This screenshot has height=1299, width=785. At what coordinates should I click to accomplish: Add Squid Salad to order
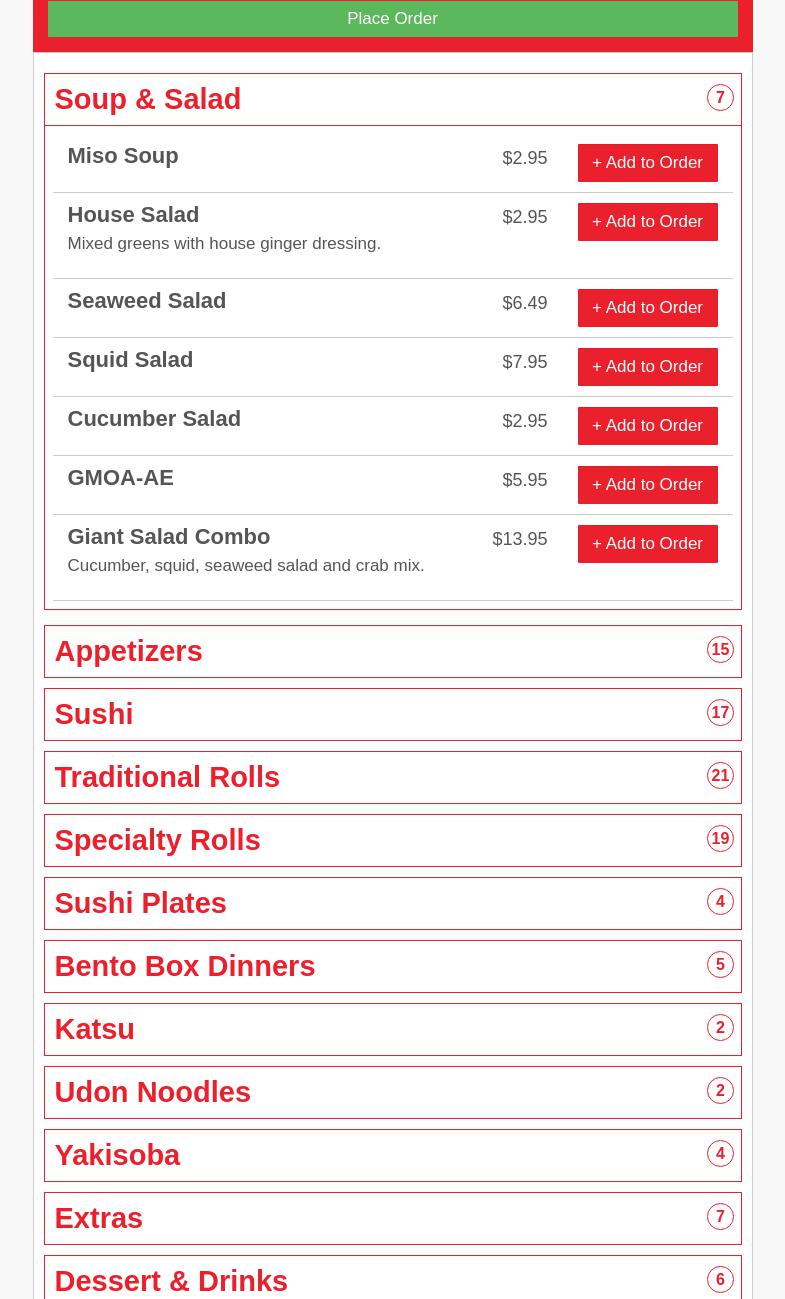click(647, 367)
